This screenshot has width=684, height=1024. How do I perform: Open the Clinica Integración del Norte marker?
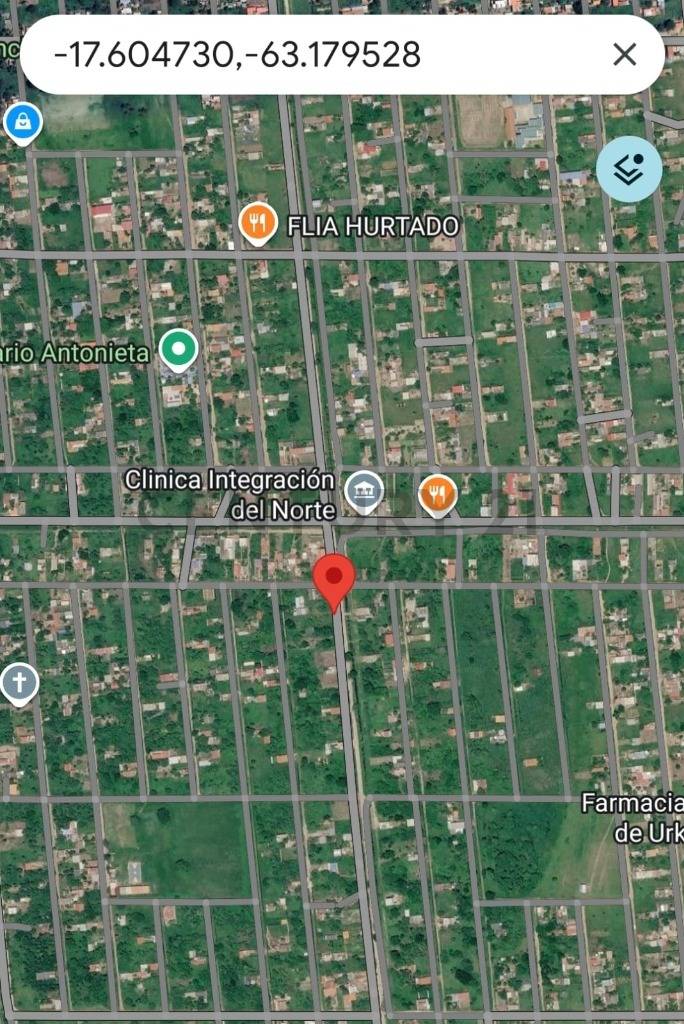(x=364, y=491)
